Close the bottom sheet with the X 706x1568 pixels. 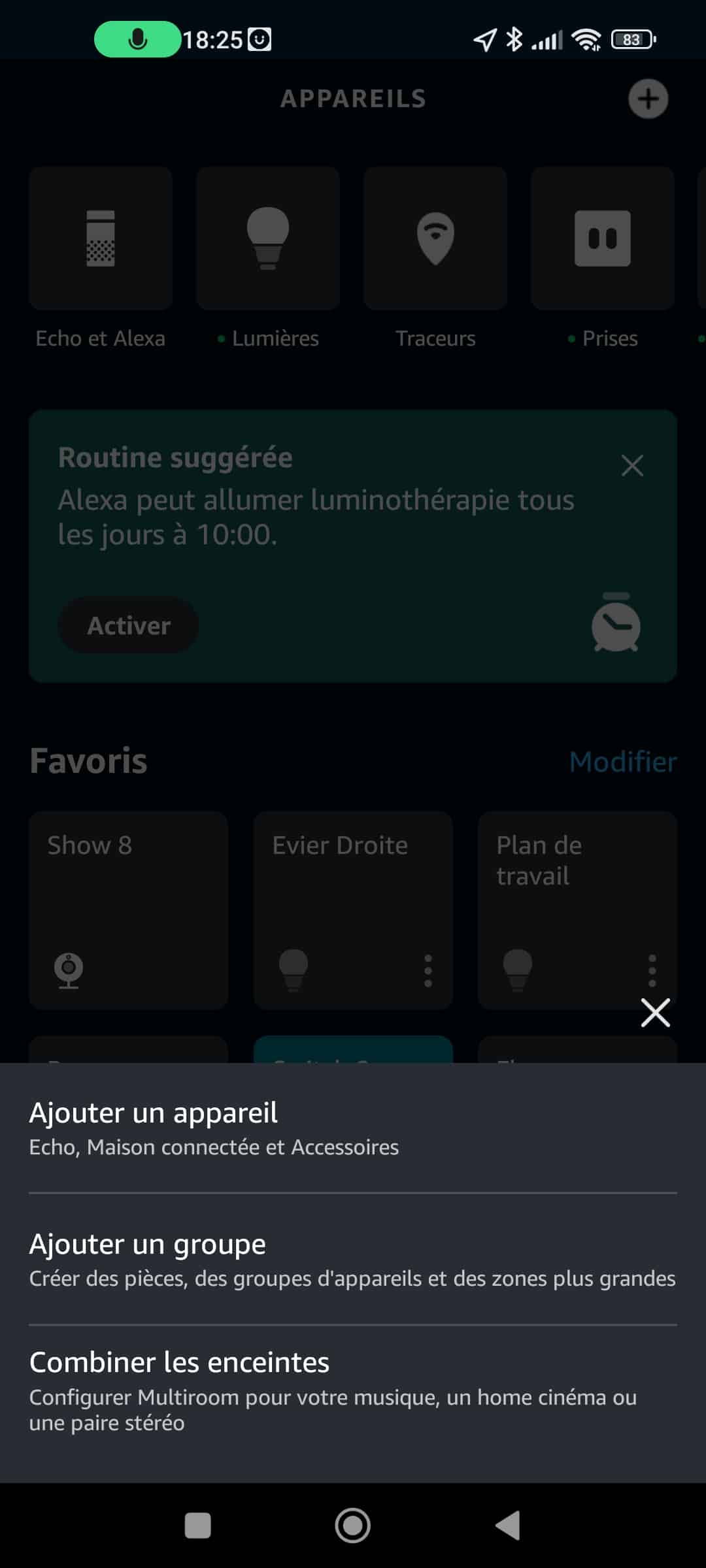point(655,1013)
